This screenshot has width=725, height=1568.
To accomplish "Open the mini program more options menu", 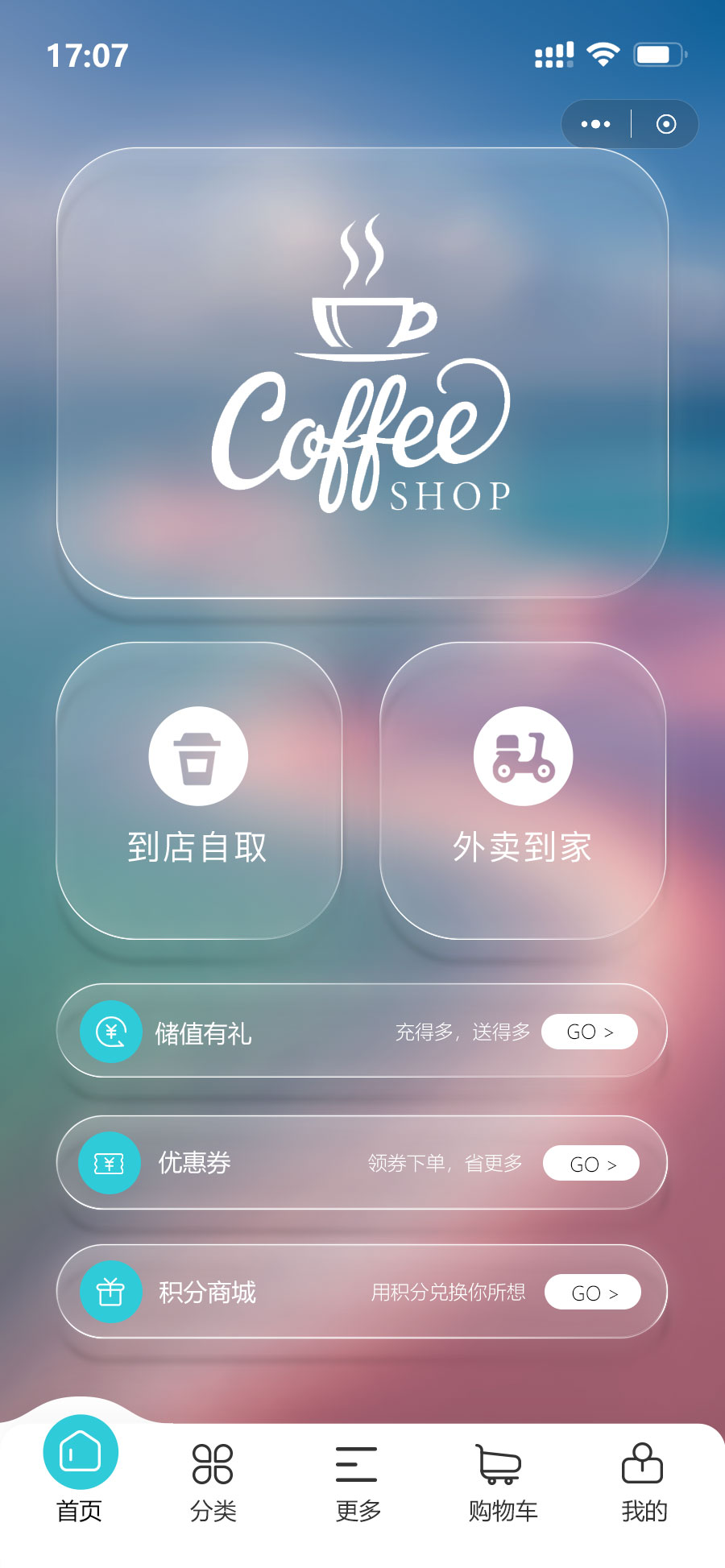I will [595, 124].
